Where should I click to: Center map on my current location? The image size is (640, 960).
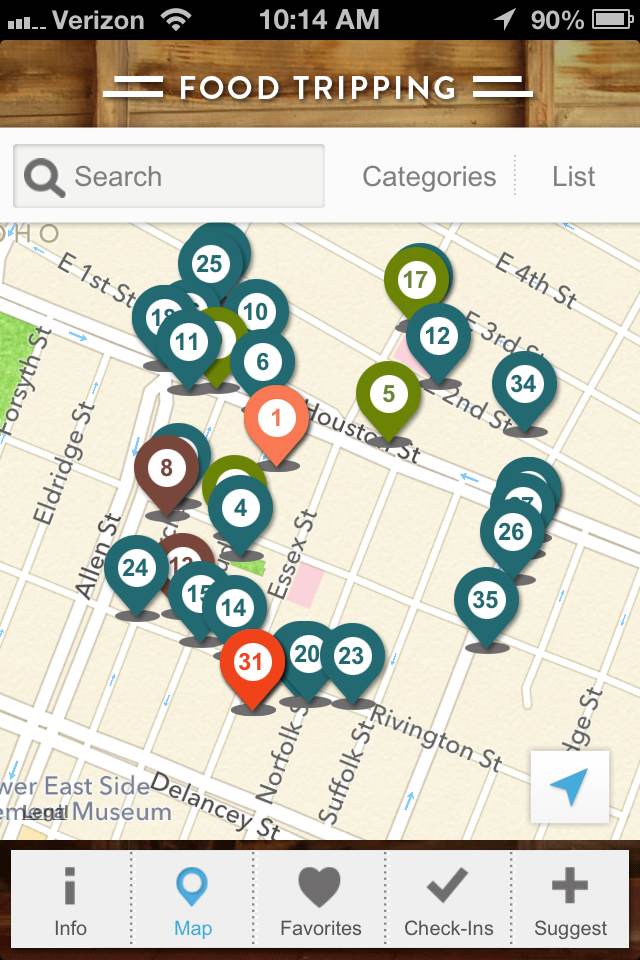[569, 786]
